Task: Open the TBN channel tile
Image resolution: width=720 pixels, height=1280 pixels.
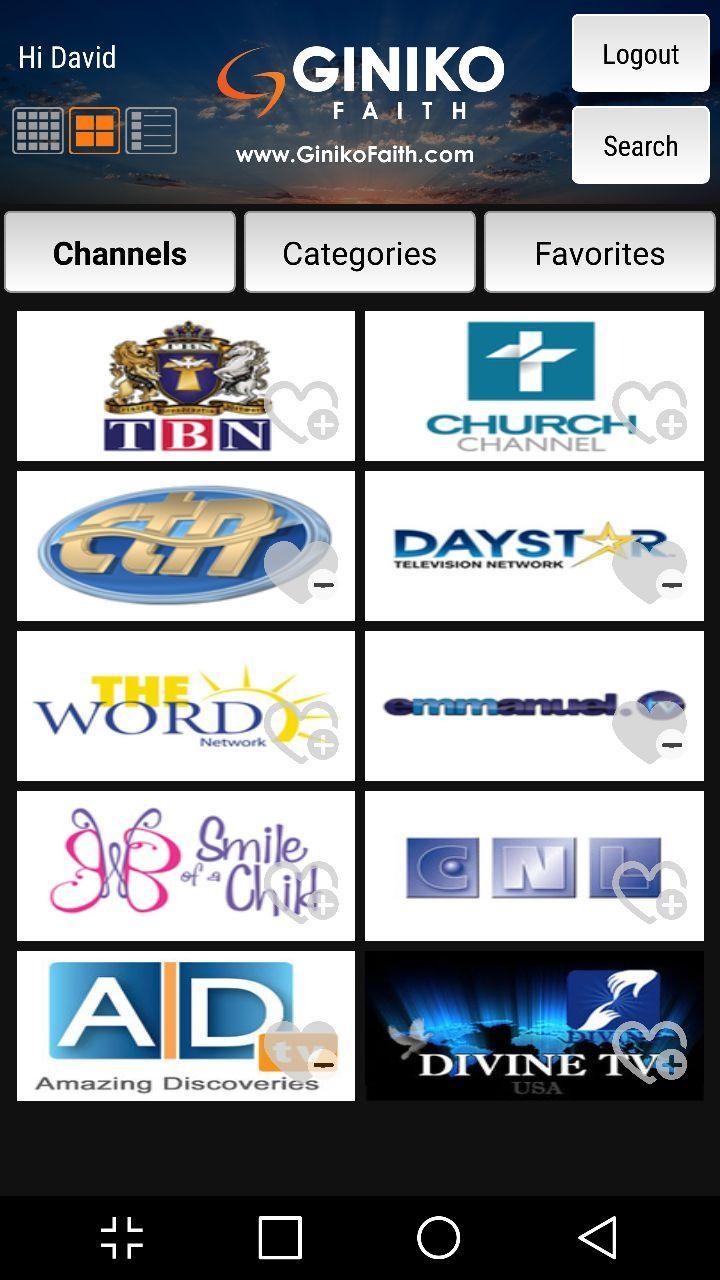Action: pyautogui.click(x=186, y=386)
